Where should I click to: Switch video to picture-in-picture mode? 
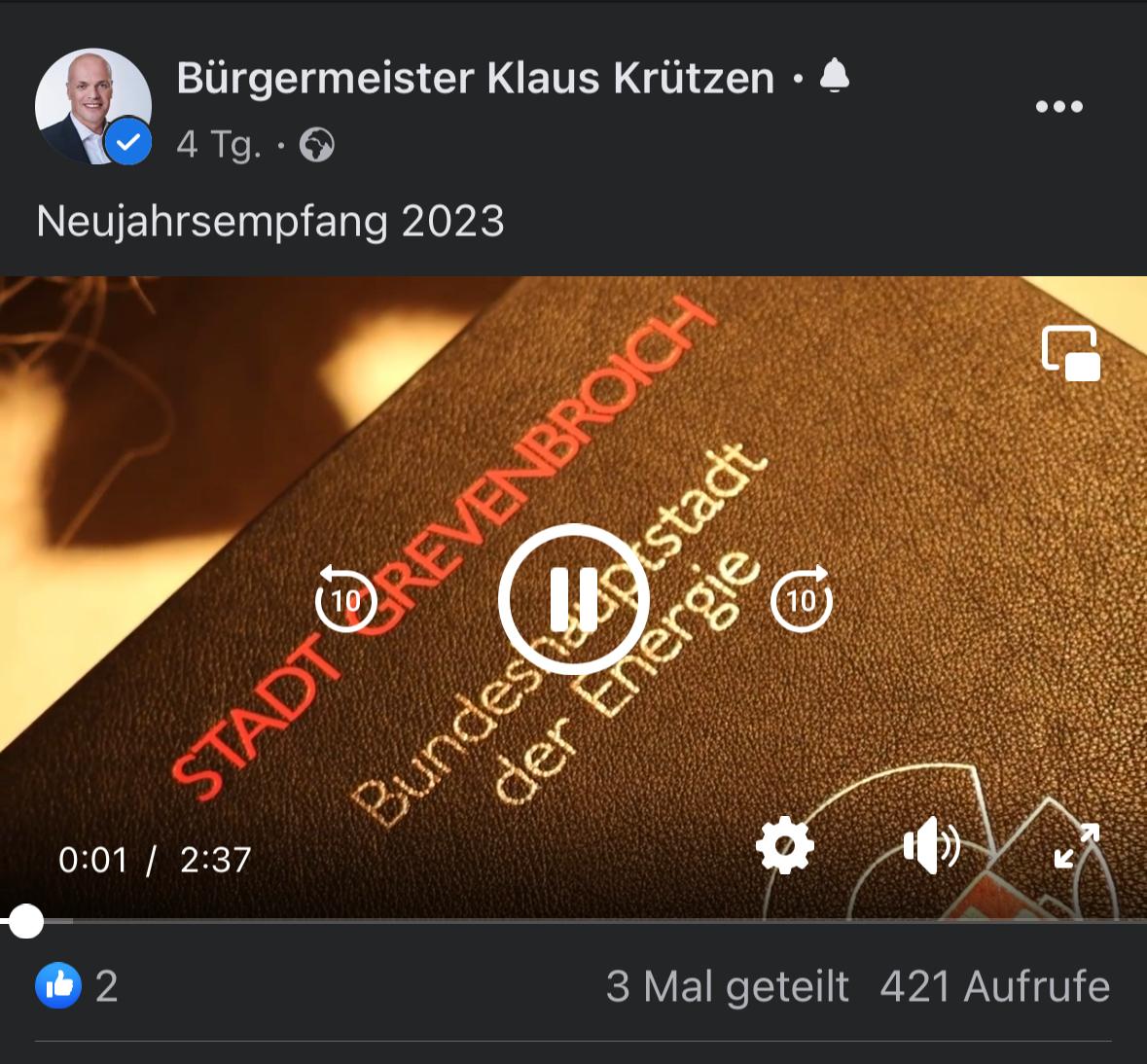tap(1070, 353)
